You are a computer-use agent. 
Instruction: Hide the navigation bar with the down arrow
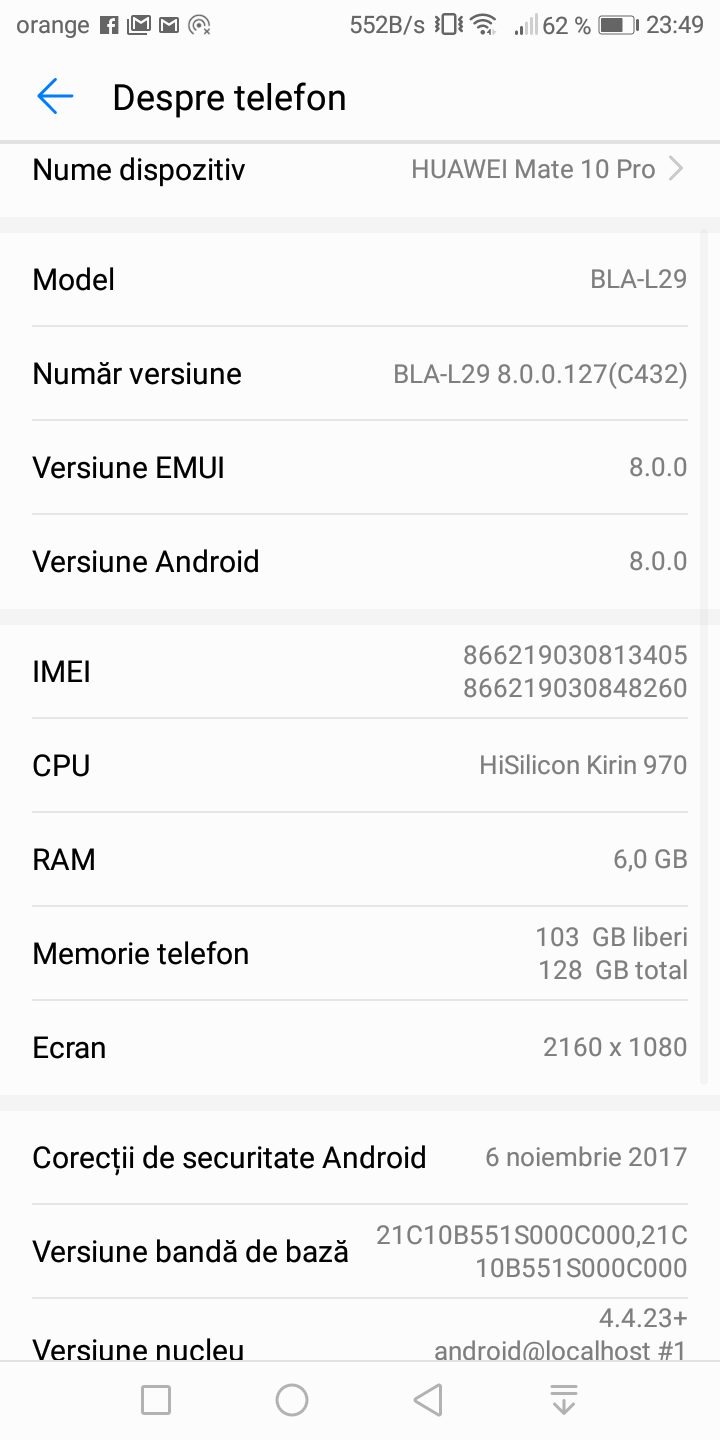(x=564, y=1400)
